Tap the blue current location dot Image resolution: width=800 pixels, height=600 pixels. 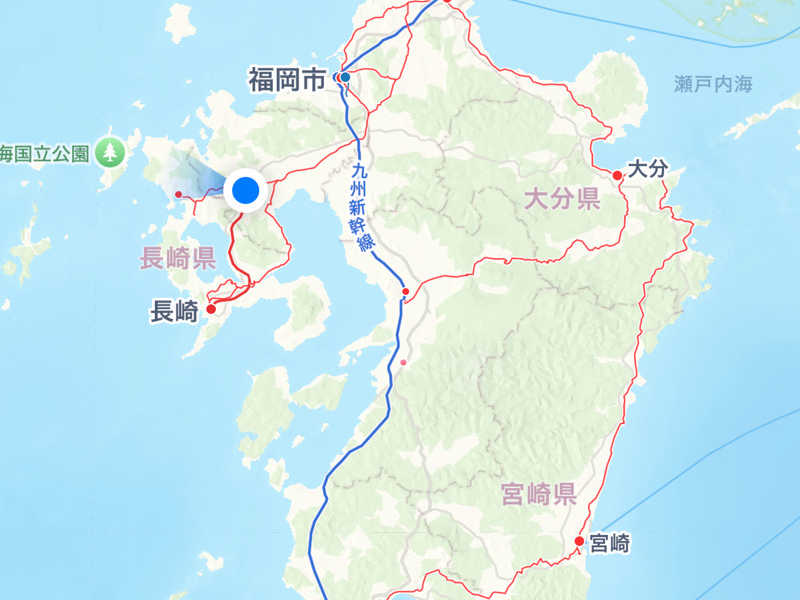(246, 190)
